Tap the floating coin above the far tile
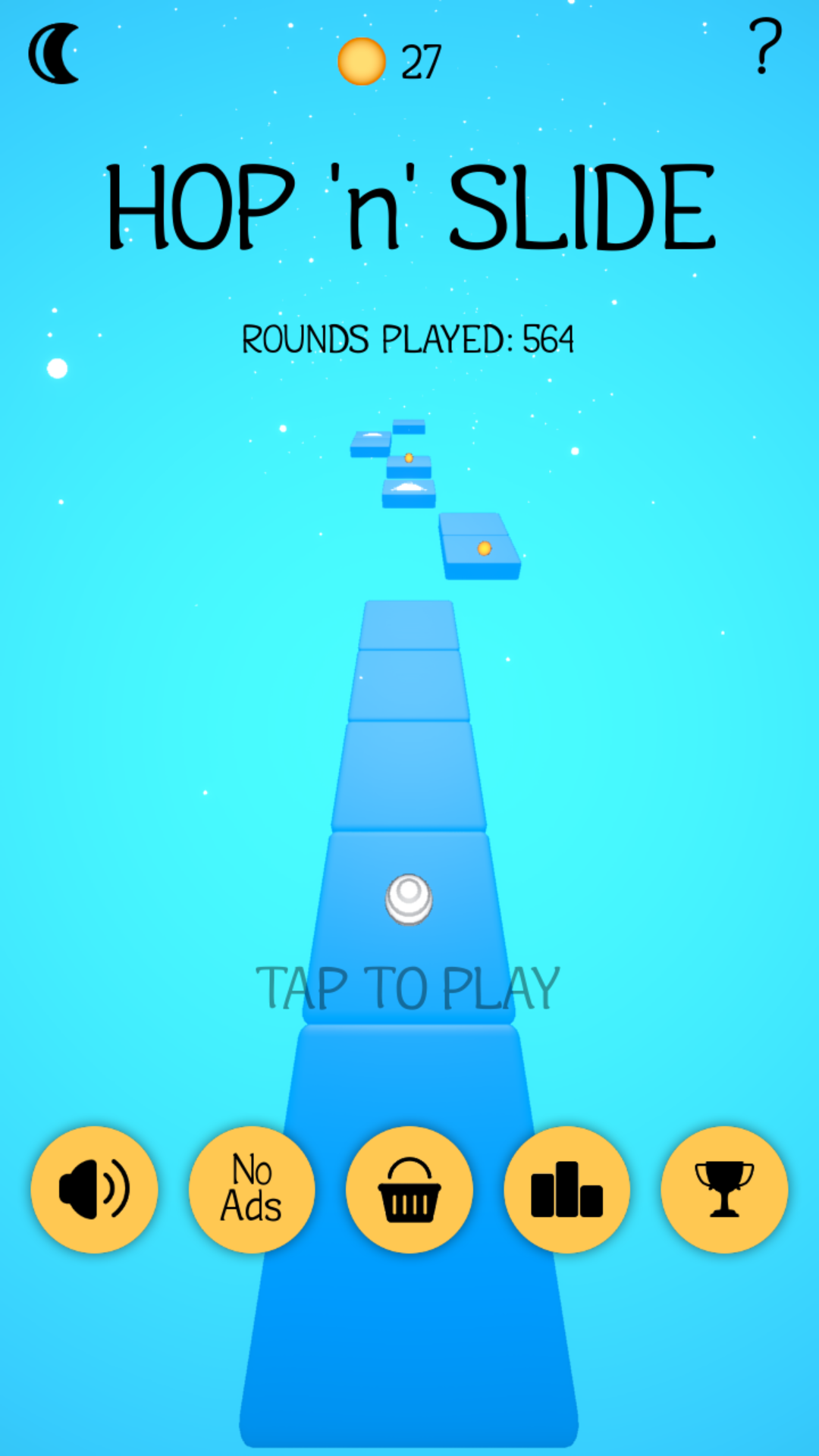 [x=409, y=457]
